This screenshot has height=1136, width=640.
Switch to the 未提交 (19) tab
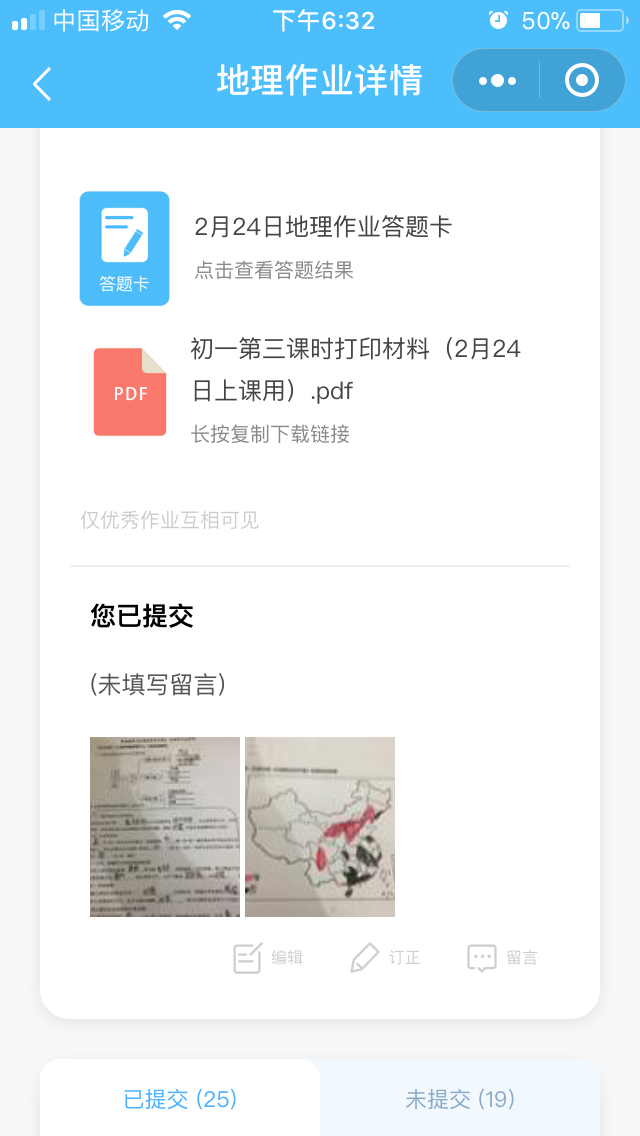coord(460,1099)
